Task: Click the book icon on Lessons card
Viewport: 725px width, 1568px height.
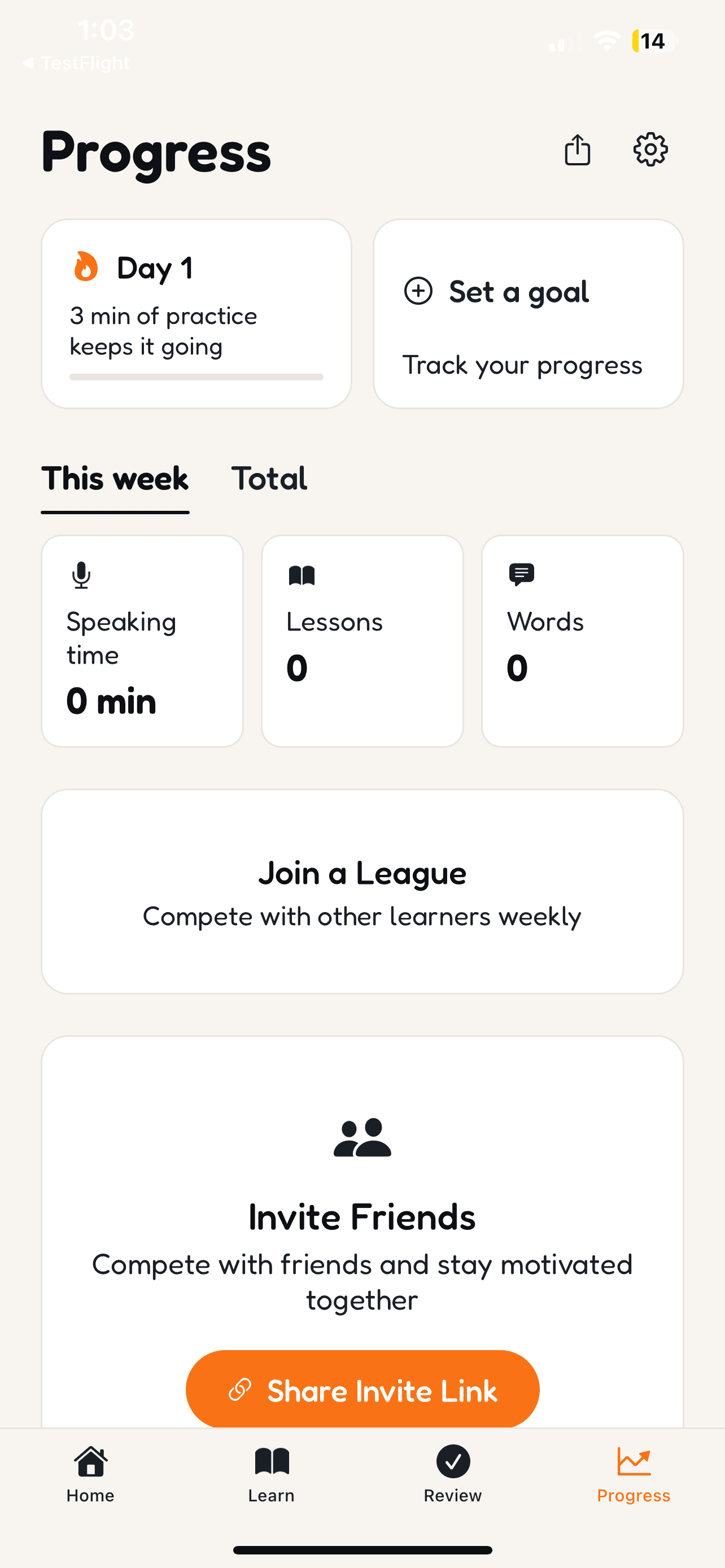Action: click(x=302, y=574)
